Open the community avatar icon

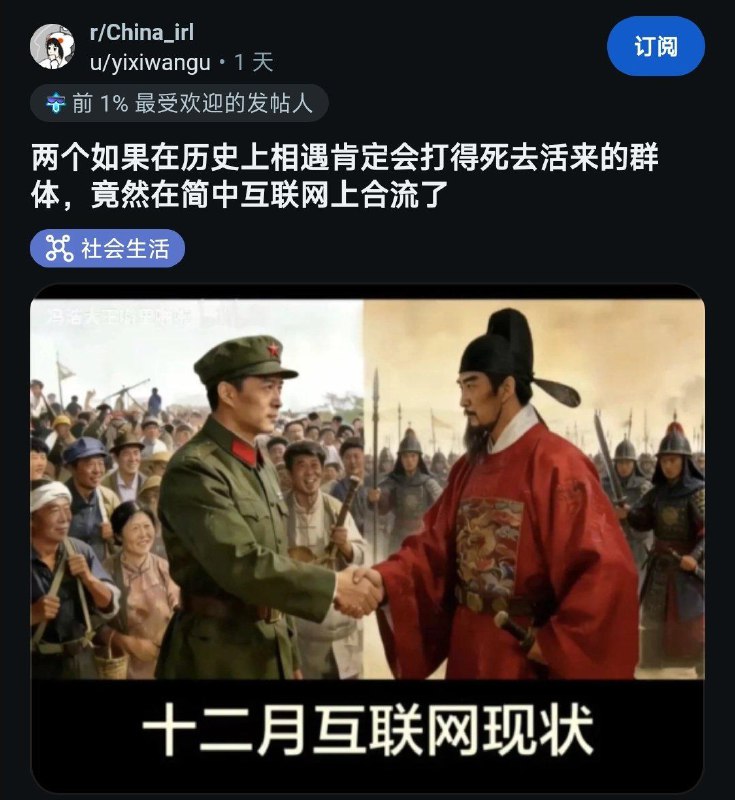pyautogui.click(x=52, y=46)
